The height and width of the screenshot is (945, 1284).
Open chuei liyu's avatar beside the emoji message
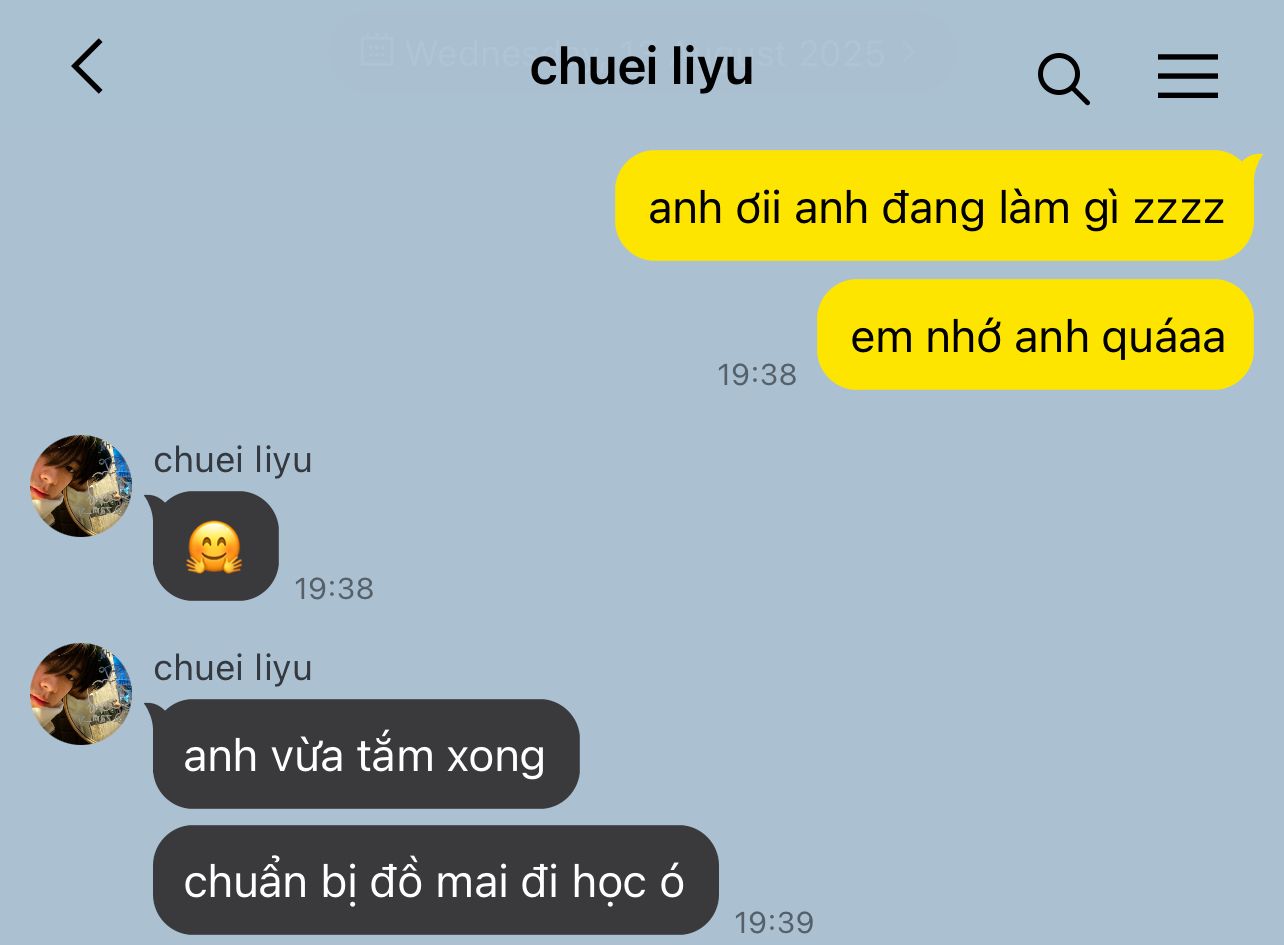point(81,486)
